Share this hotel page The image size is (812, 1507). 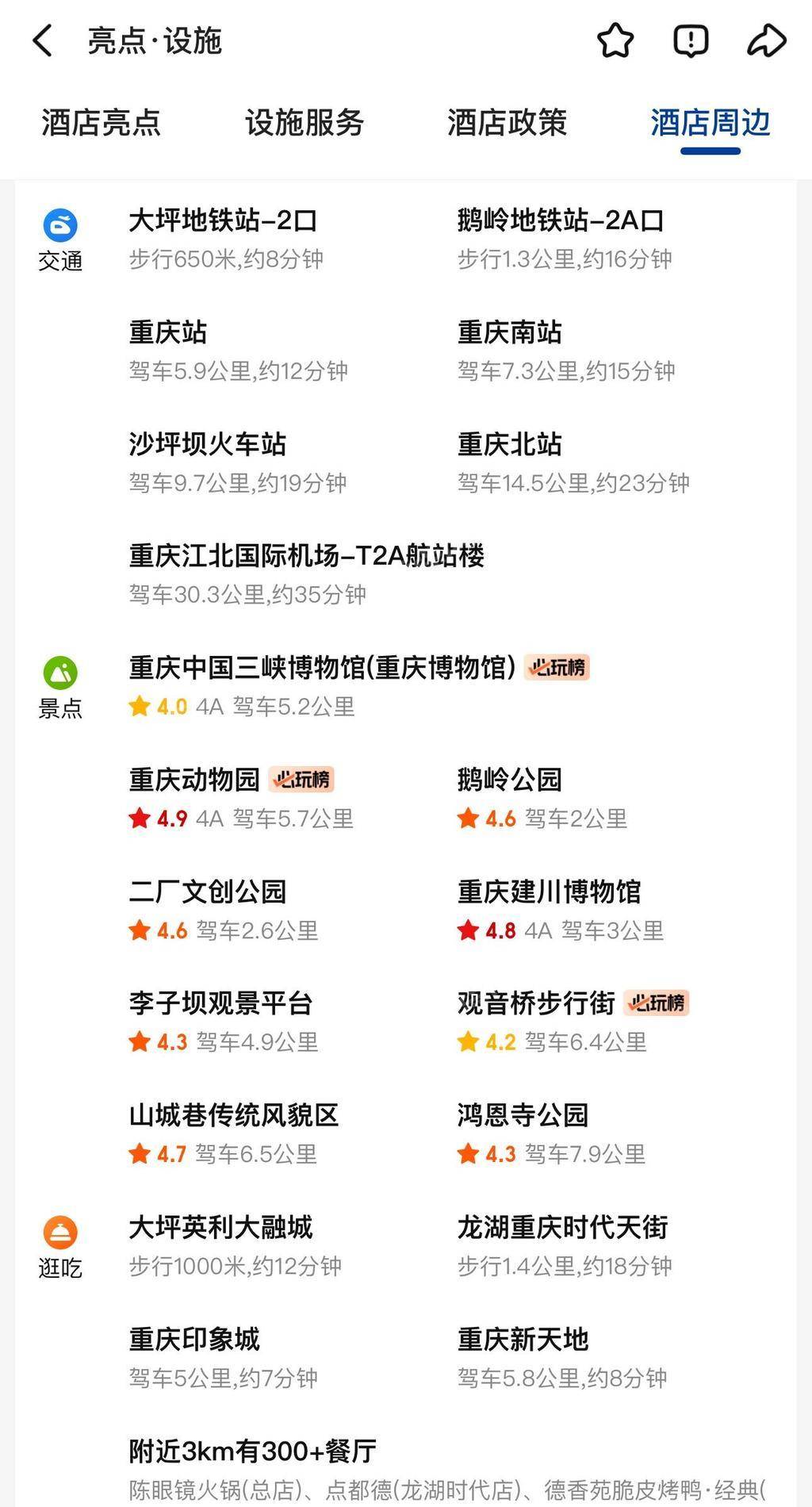tap(767, 40)
